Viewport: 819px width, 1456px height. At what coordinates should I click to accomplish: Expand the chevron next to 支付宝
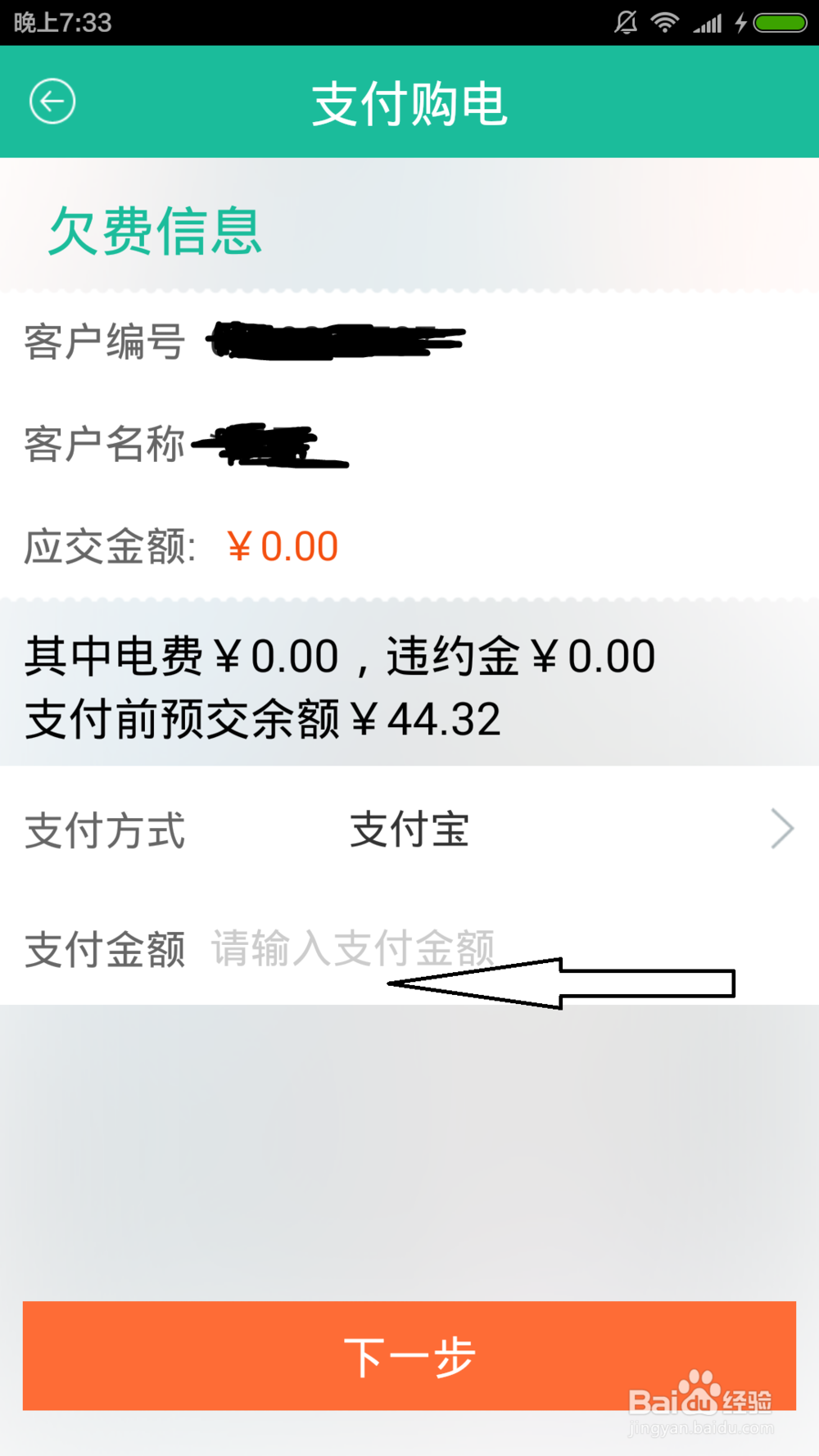[x=781, y=829]
